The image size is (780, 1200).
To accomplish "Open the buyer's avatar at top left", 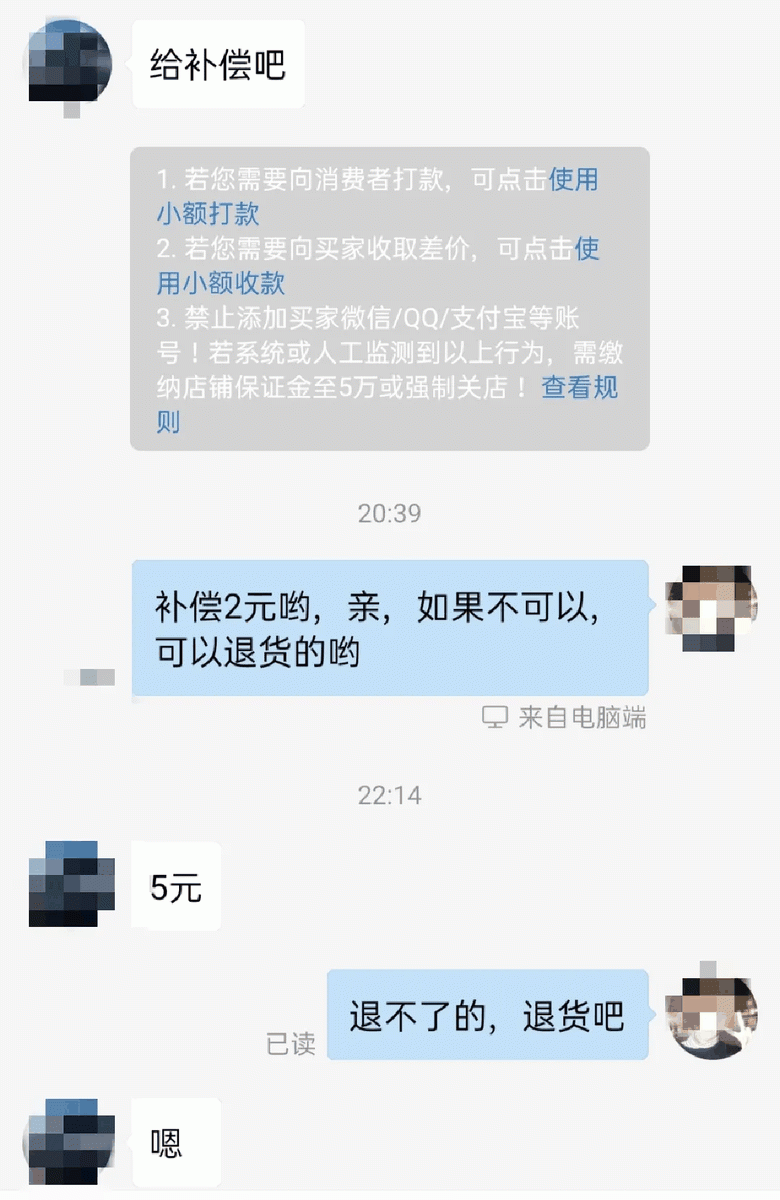I will 65,62.
